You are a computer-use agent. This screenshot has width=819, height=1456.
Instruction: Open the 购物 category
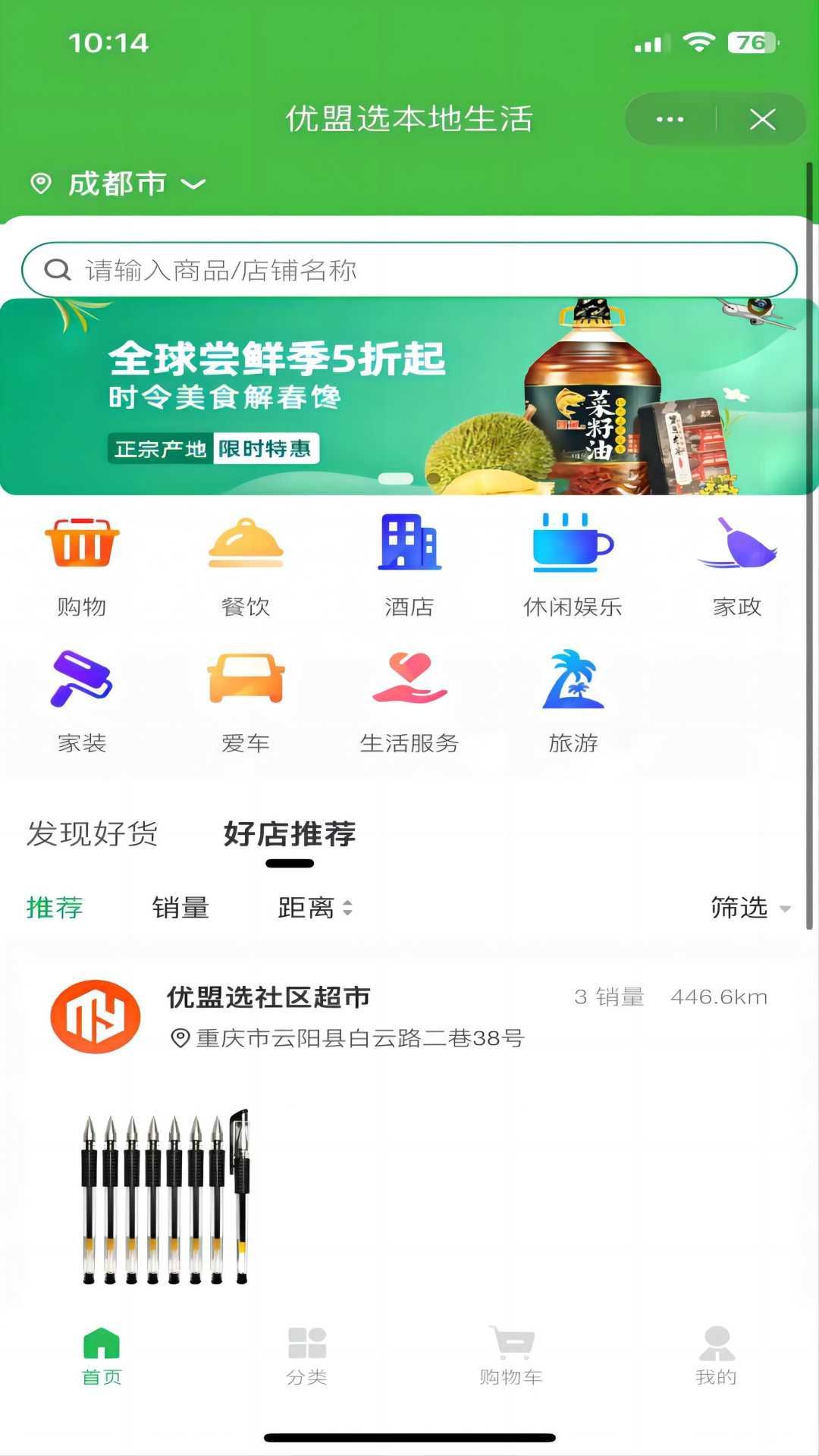point(82,566)
